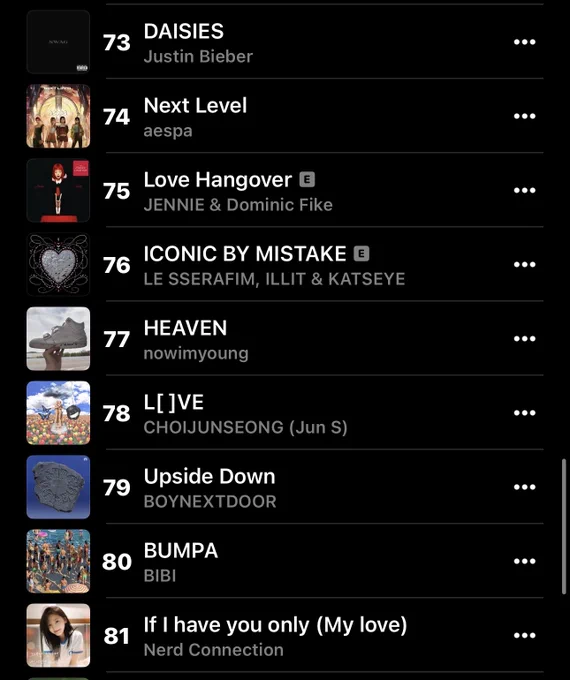Image resolution: width=570 pixels, height=680 pixels.
Task: Play DAISIES by Justin Bieber
Action: click(284, 42)
